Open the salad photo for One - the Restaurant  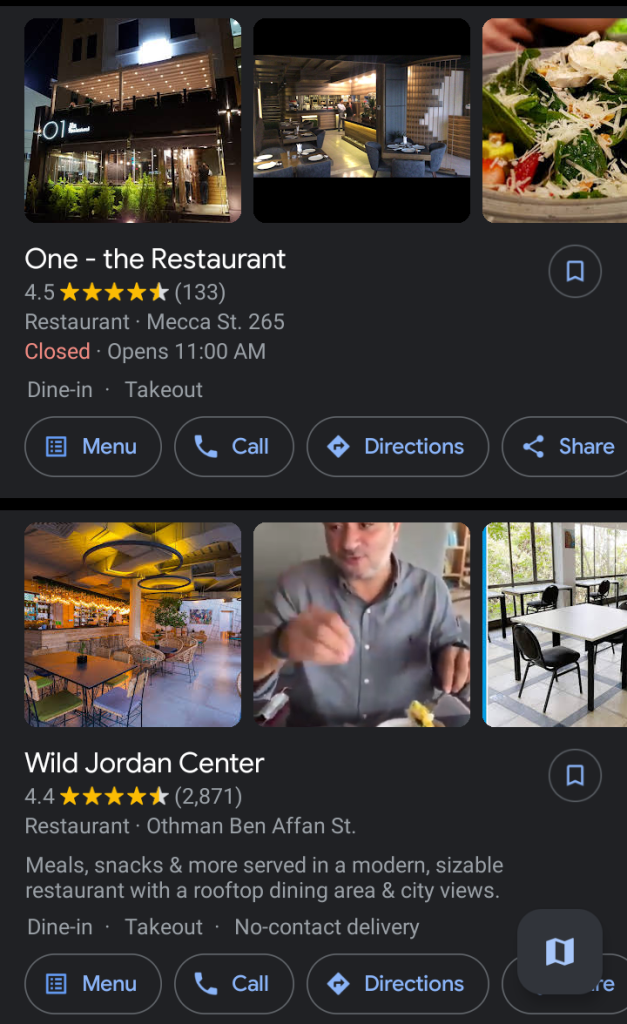554,120
